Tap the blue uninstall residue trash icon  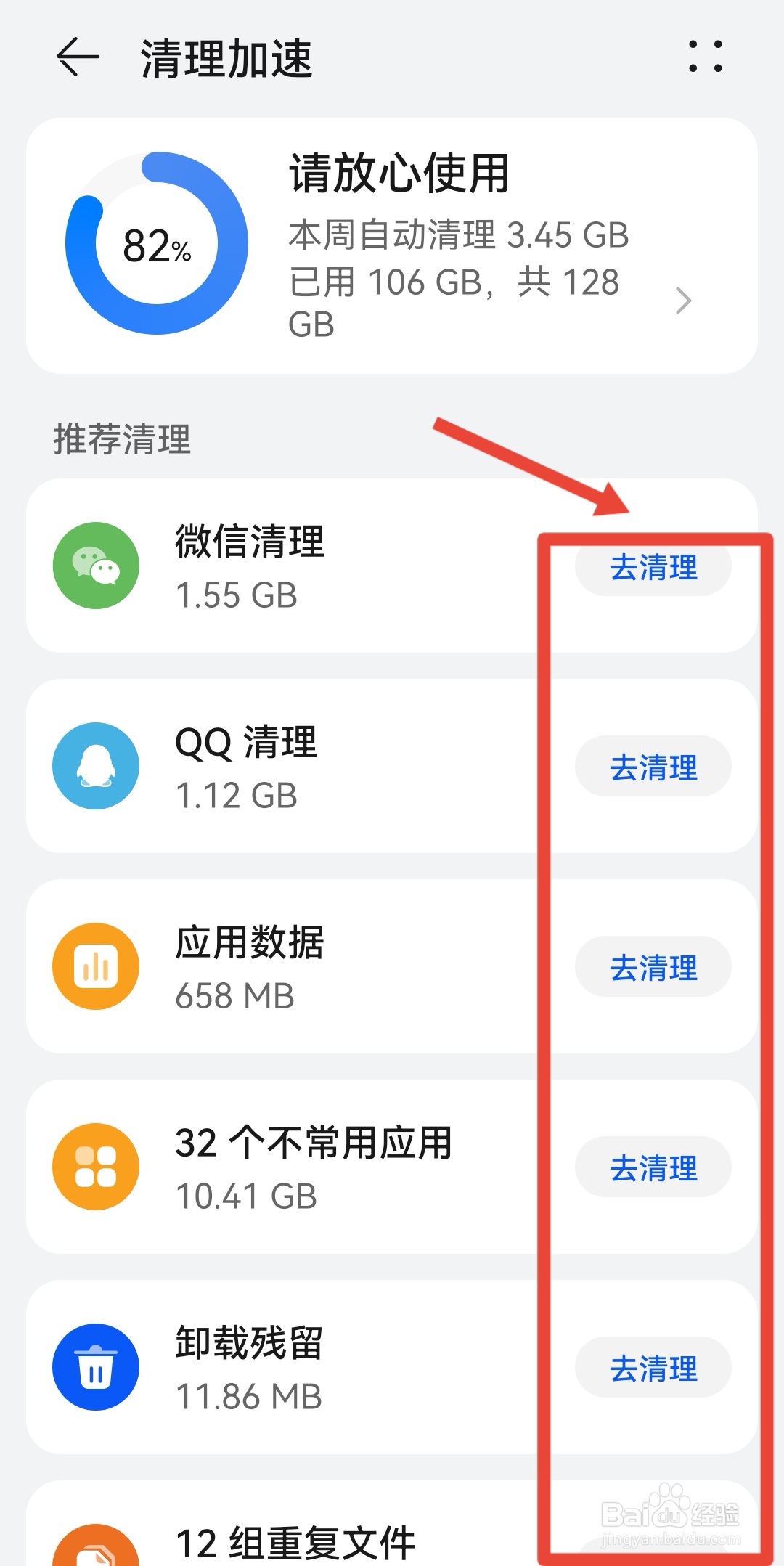(x=95, y=1366)
